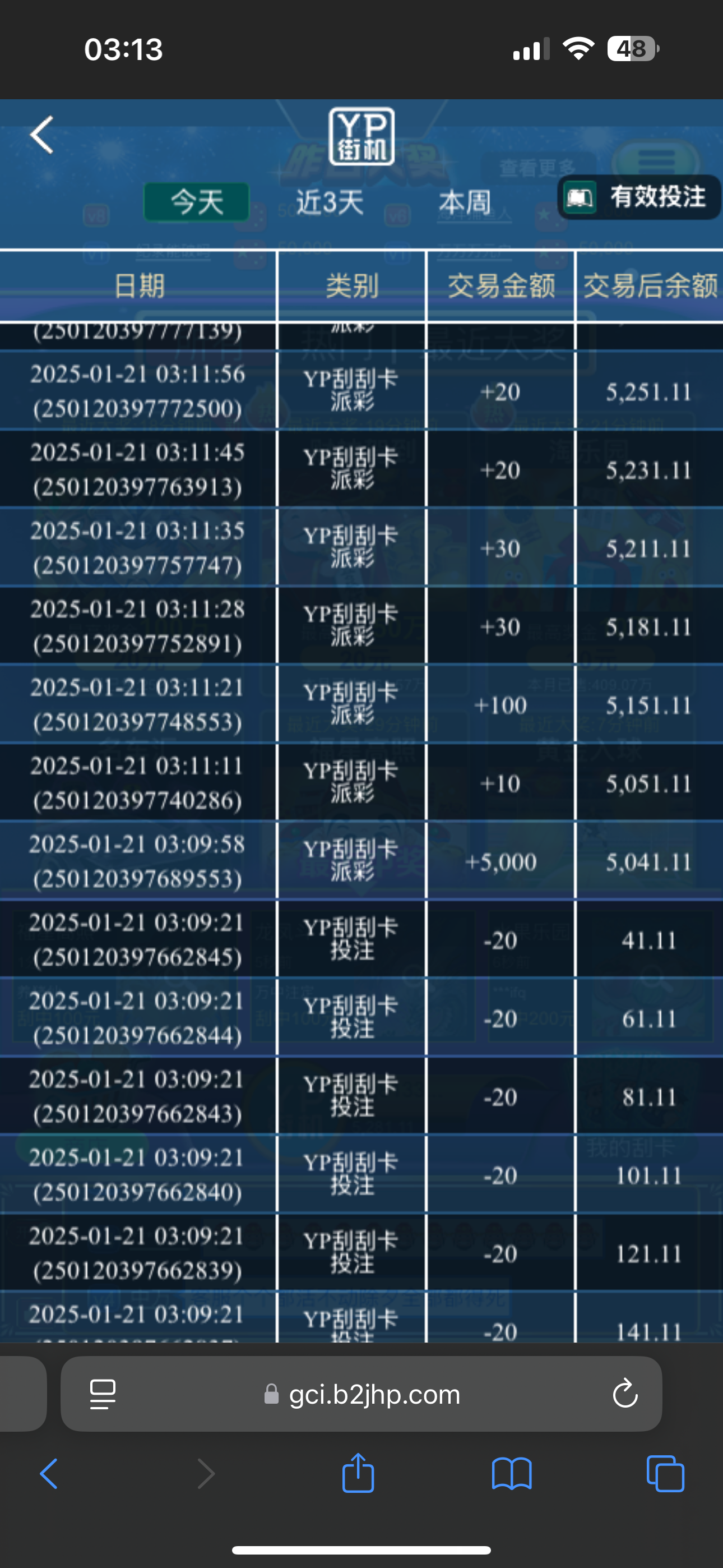Switch to the 近3天 tab
Viewport: 723px width, 1568px height.
[x=330, y=201]
